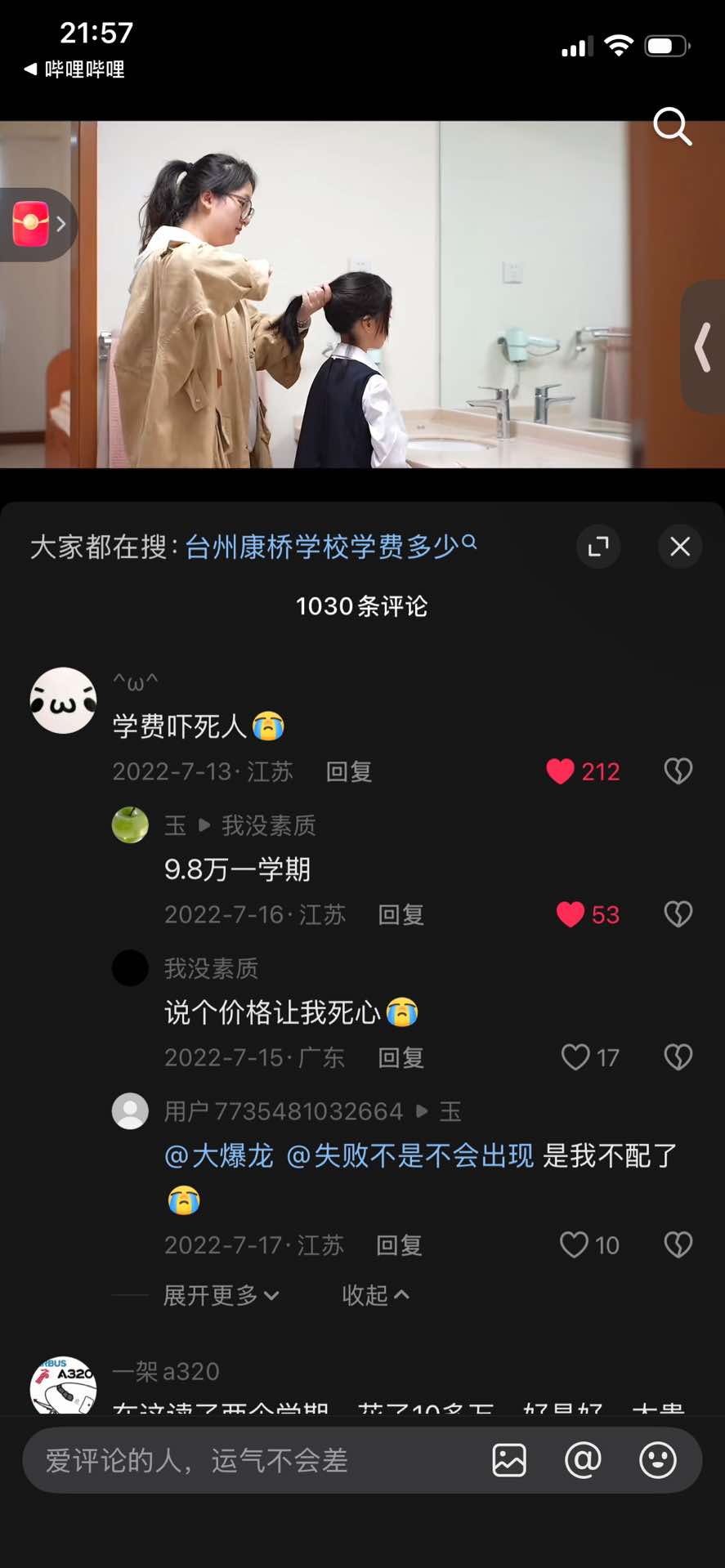The width and height of the screenshot is (725, 1568).
Task: Mention a user with the @ icon
Action: point(583,1460)
